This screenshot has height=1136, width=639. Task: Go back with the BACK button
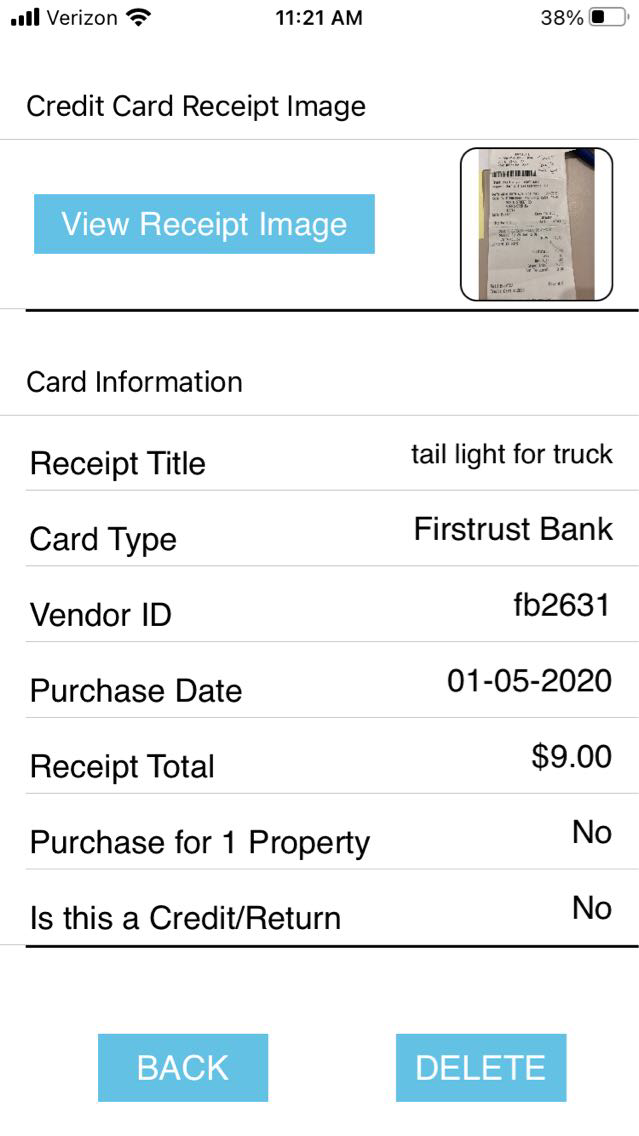[x=183, y=1067]
